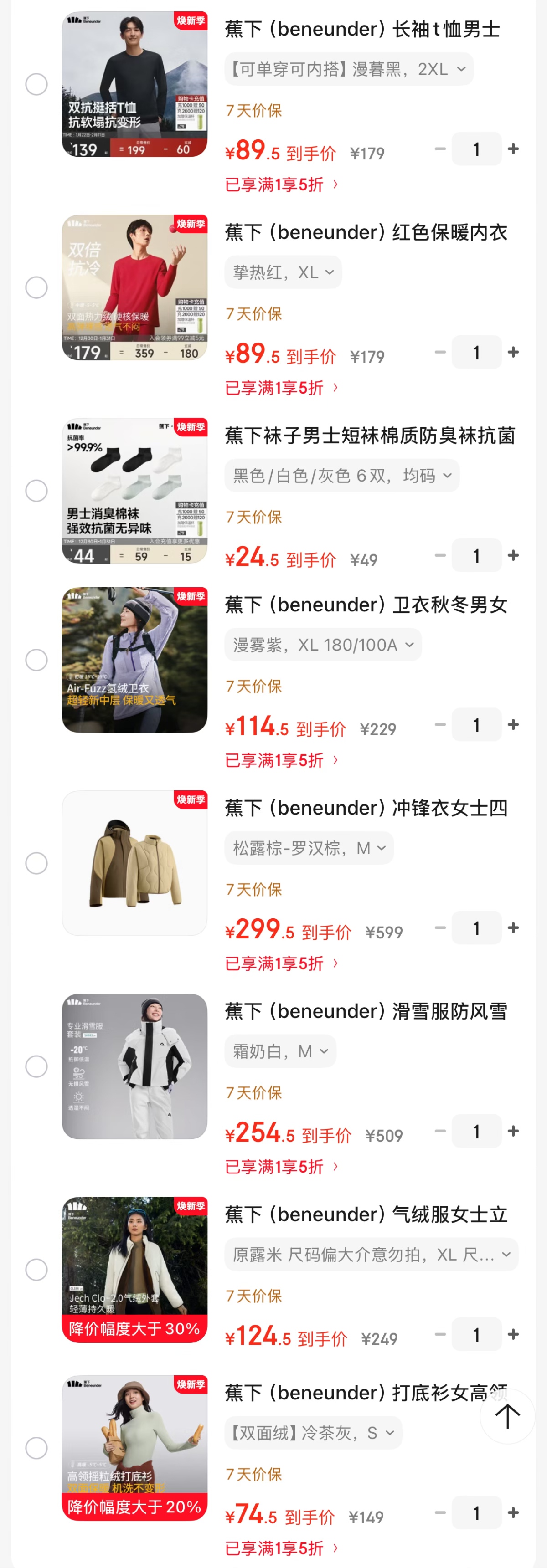Open the 男士短袜 product image
The height and width of the screenshot is (1568, 547).
pyautogui.click(x=134, y=491)
